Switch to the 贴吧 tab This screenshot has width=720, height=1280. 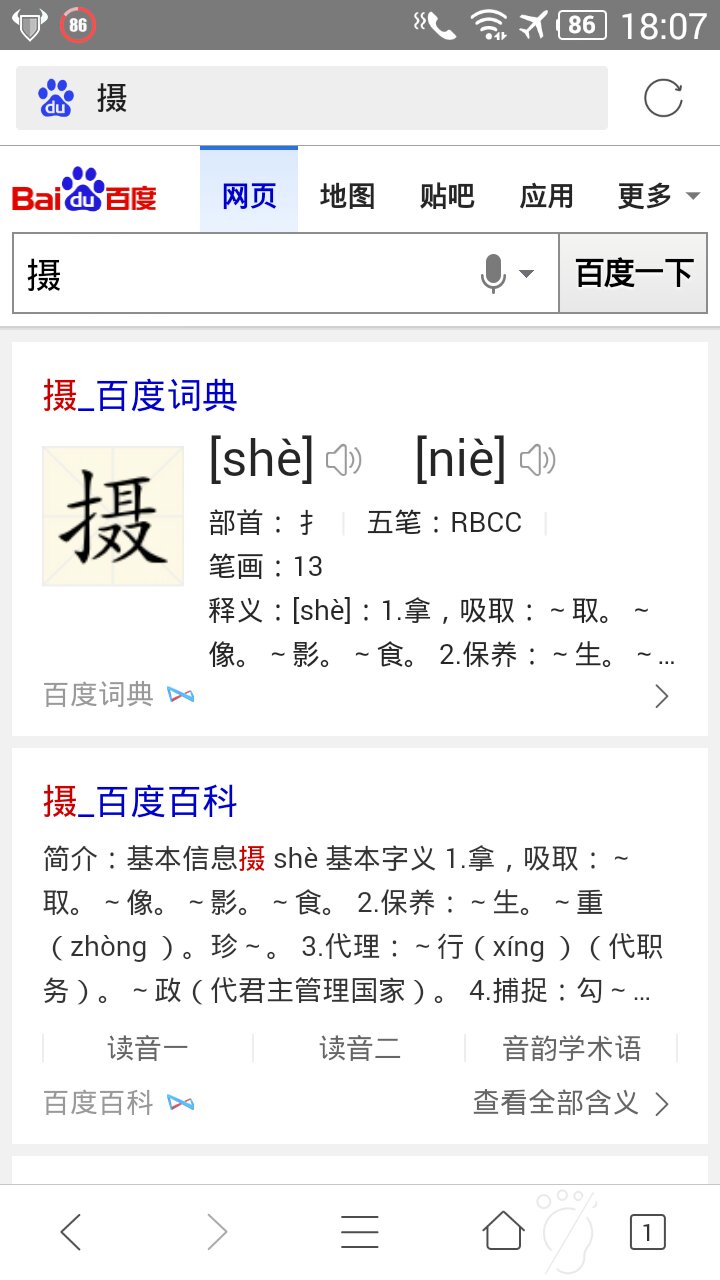click(x=447, y=196)
